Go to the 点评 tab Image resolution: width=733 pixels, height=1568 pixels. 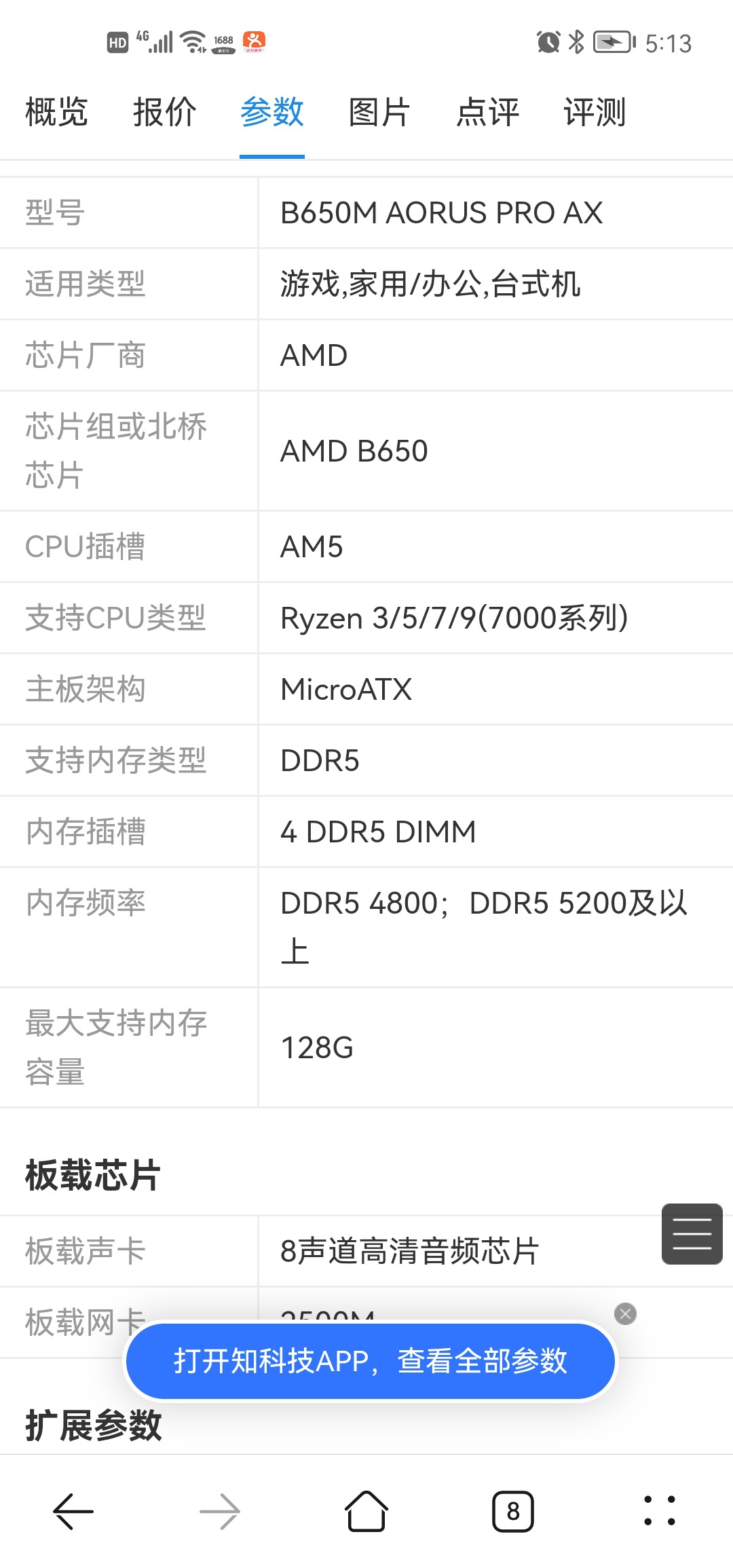pyautogui.click(x=487, y=112)
